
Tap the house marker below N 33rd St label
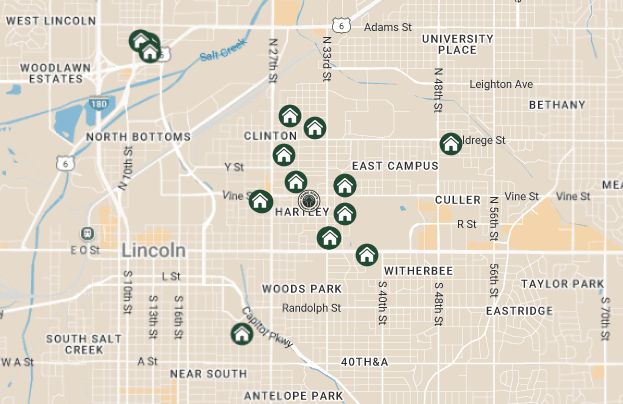(315, 127)
